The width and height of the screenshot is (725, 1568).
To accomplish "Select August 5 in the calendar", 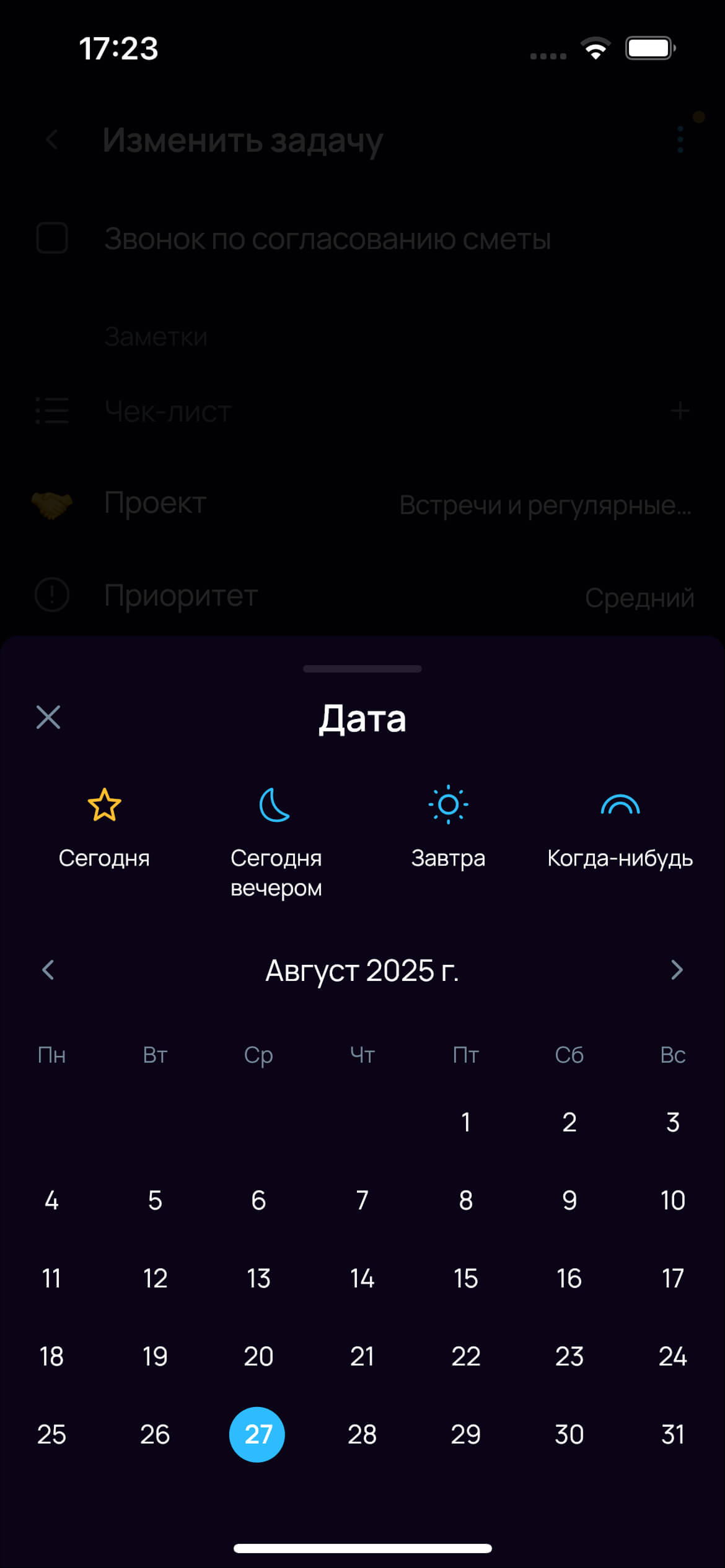I will pyautogui.click(x=155, y=1200).
